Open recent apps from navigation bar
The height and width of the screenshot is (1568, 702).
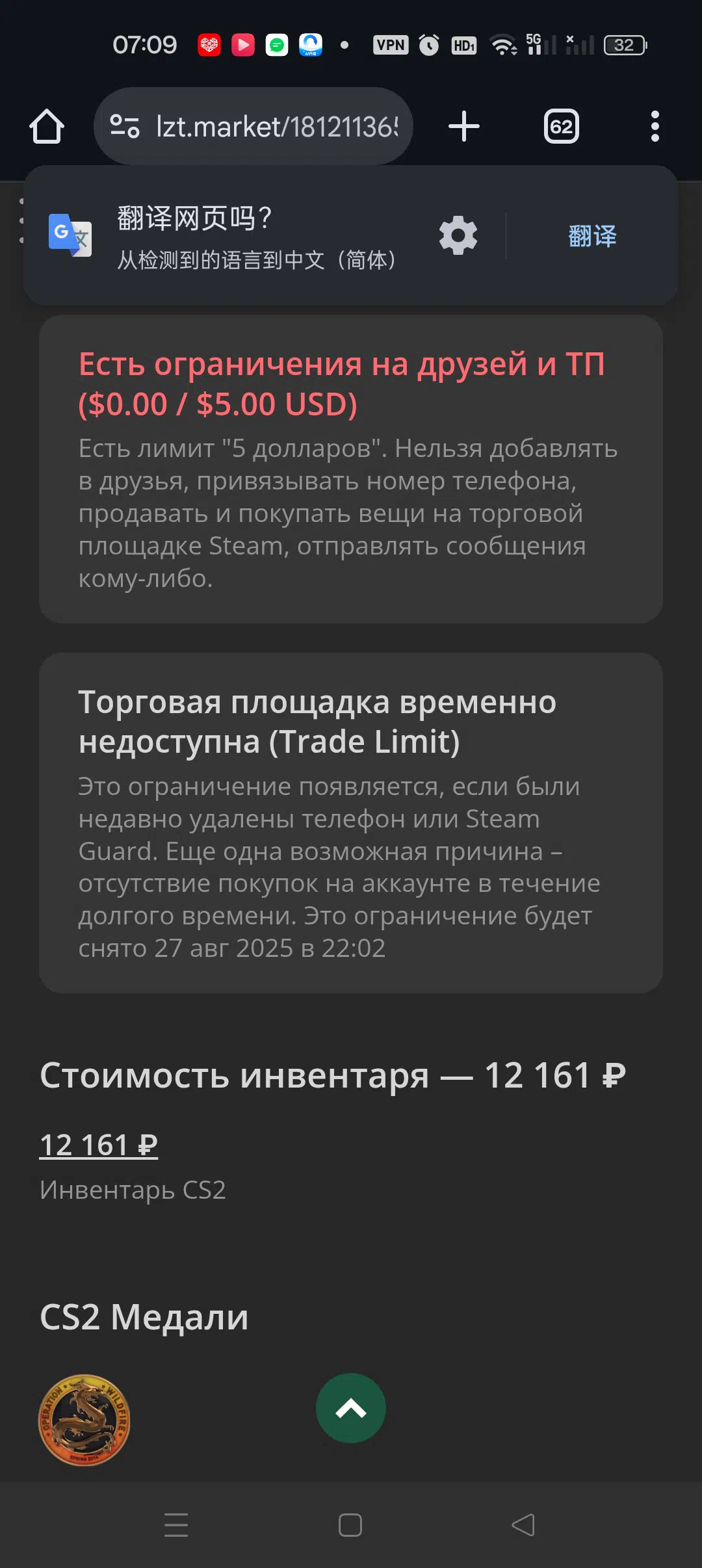tap(176, 1524)
